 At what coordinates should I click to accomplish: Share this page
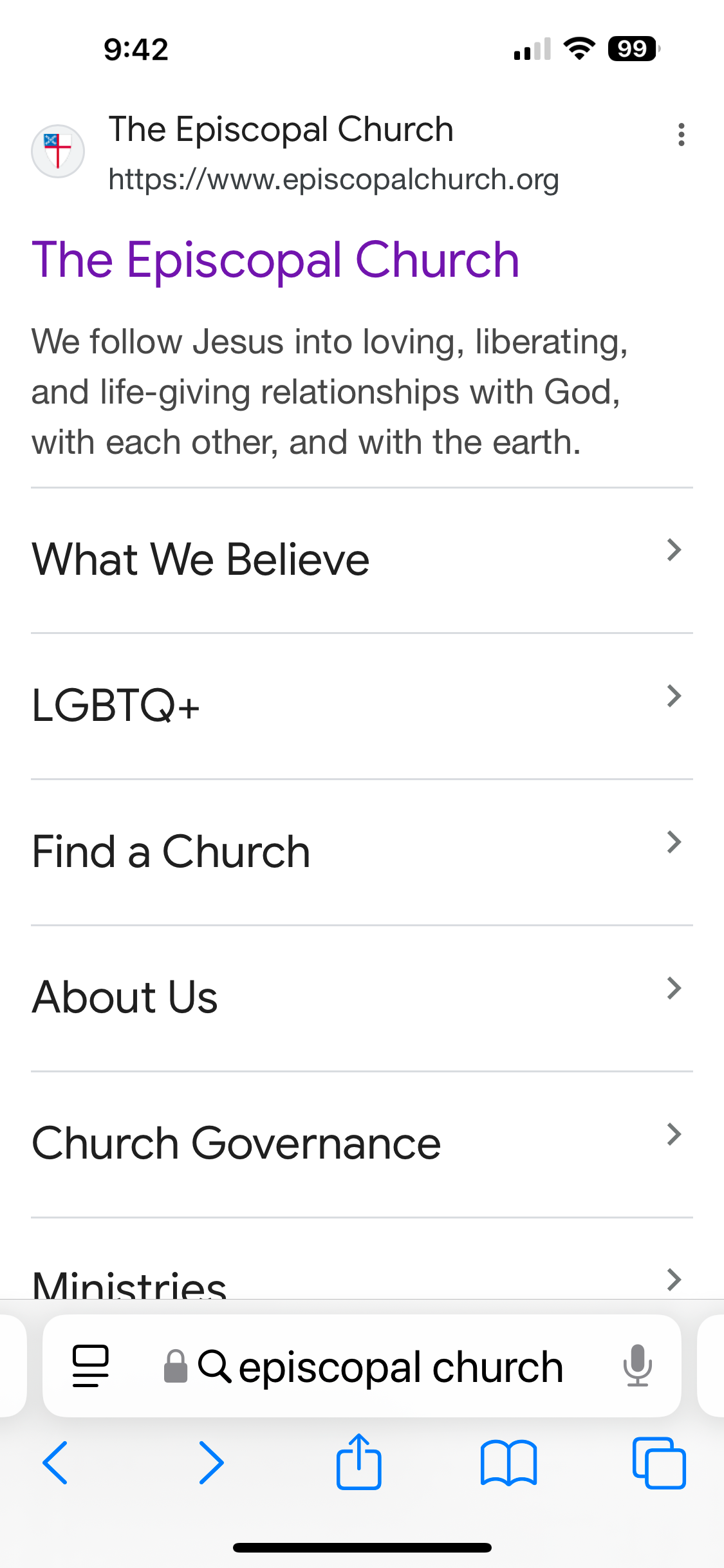(358, 1462)
